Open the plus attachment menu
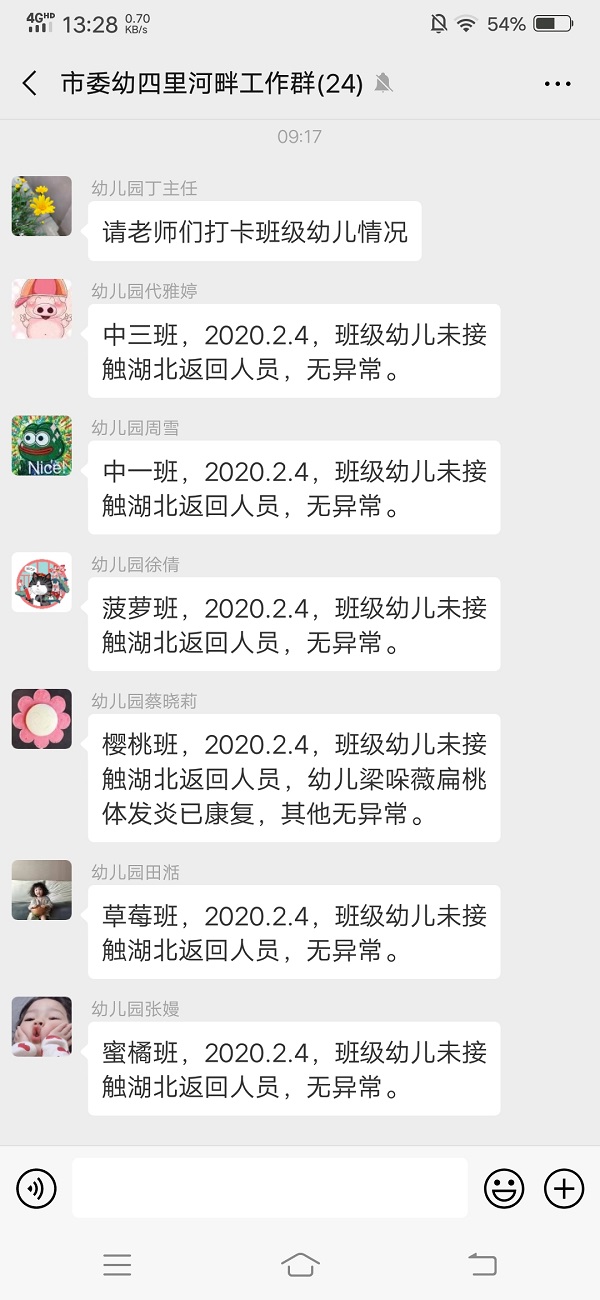This screenshot has height=1300, width=600. [x=563, y=1188]
